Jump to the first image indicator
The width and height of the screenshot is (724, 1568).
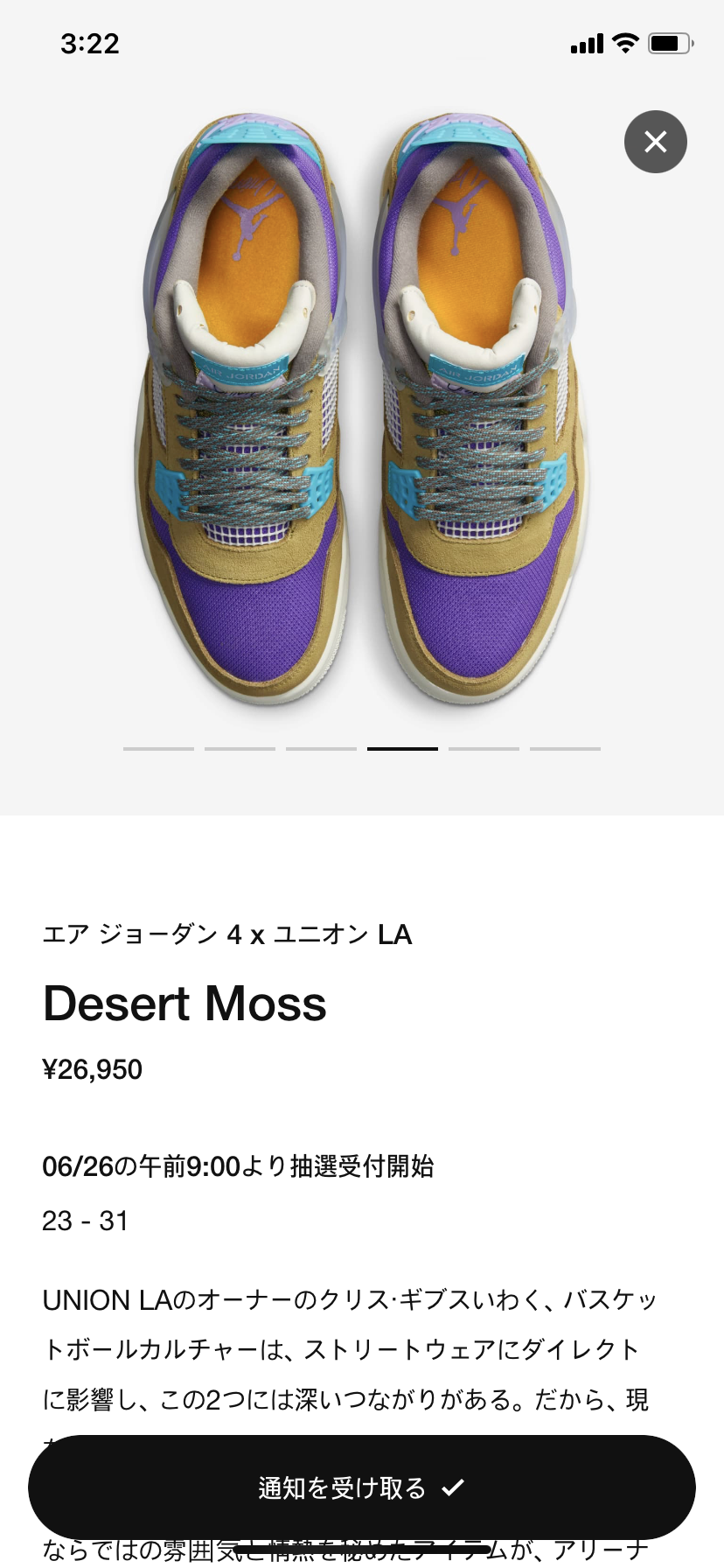click(158, 749)
